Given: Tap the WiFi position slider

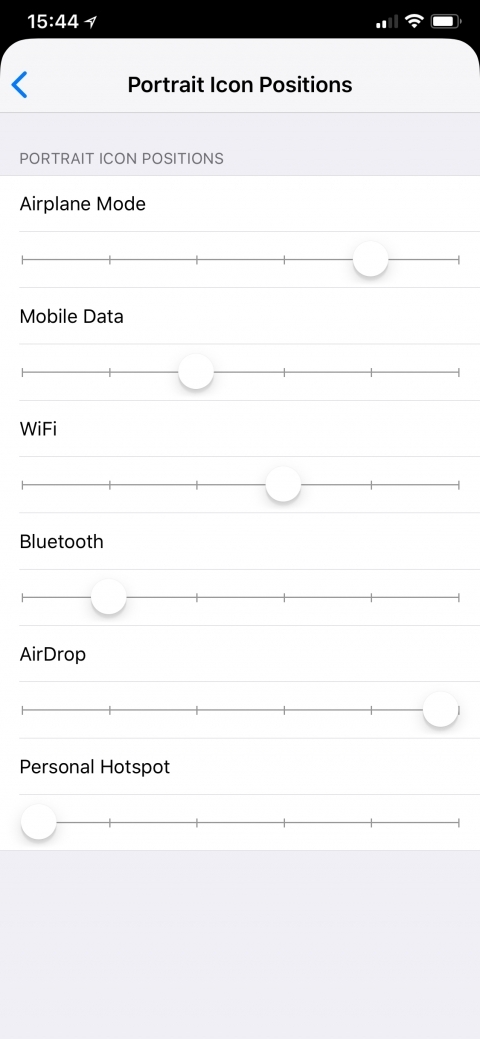Looking at the screenshot, I should coord(240,485).
